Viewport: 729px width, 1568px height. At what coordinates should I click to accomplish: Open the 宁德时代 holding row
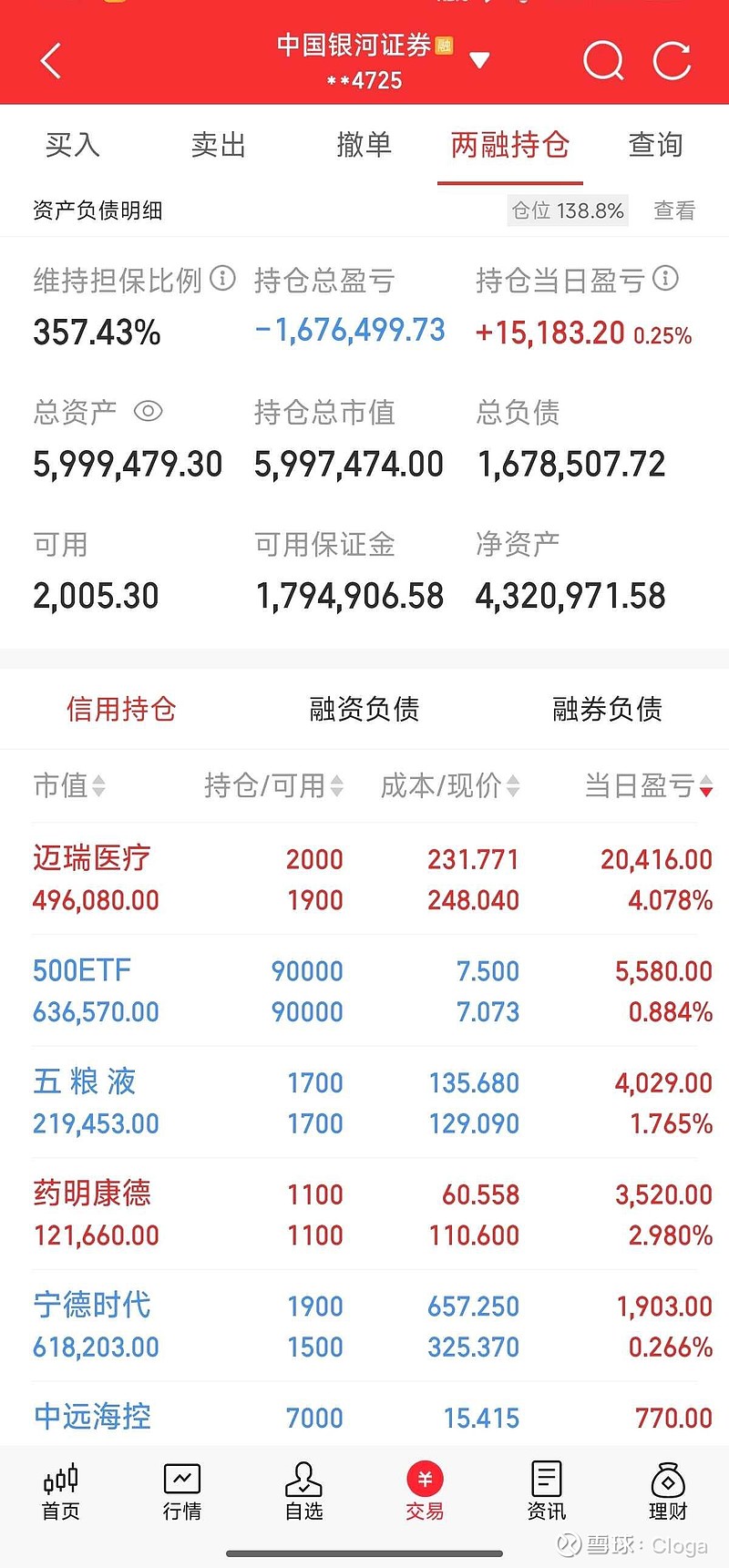click(x=364, y=1326)
